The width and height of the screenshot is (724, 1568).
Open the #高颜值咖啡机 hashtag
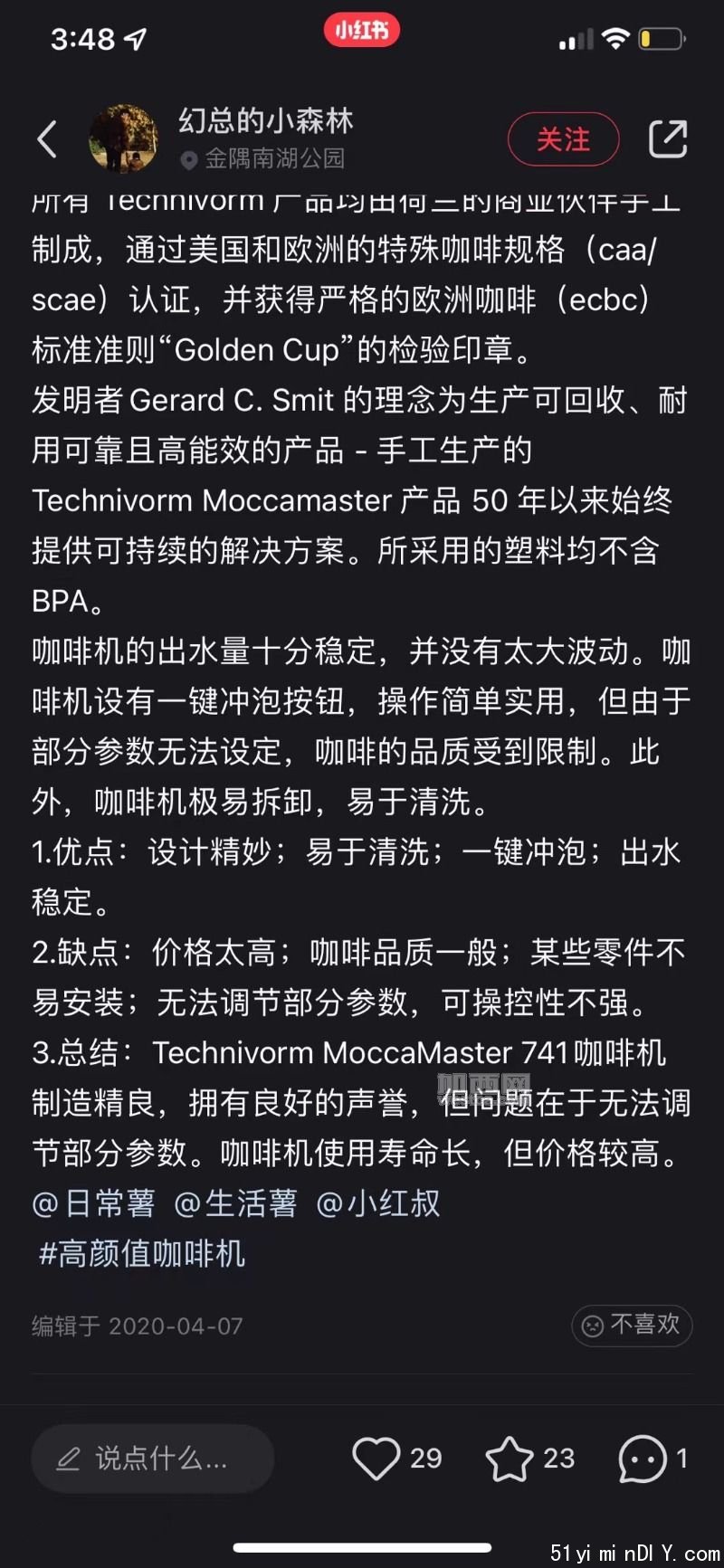click(x=142, y=1254)
